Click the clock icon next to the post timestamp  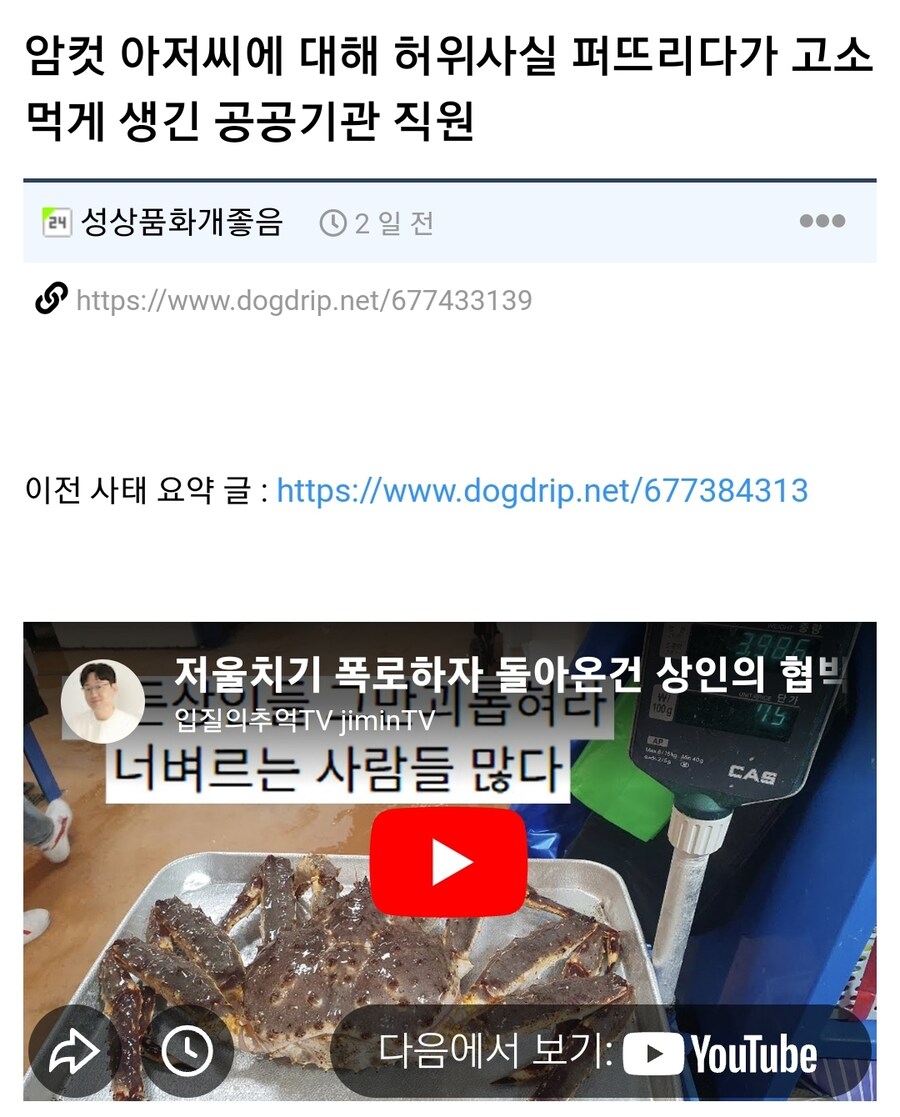(329, 224)
